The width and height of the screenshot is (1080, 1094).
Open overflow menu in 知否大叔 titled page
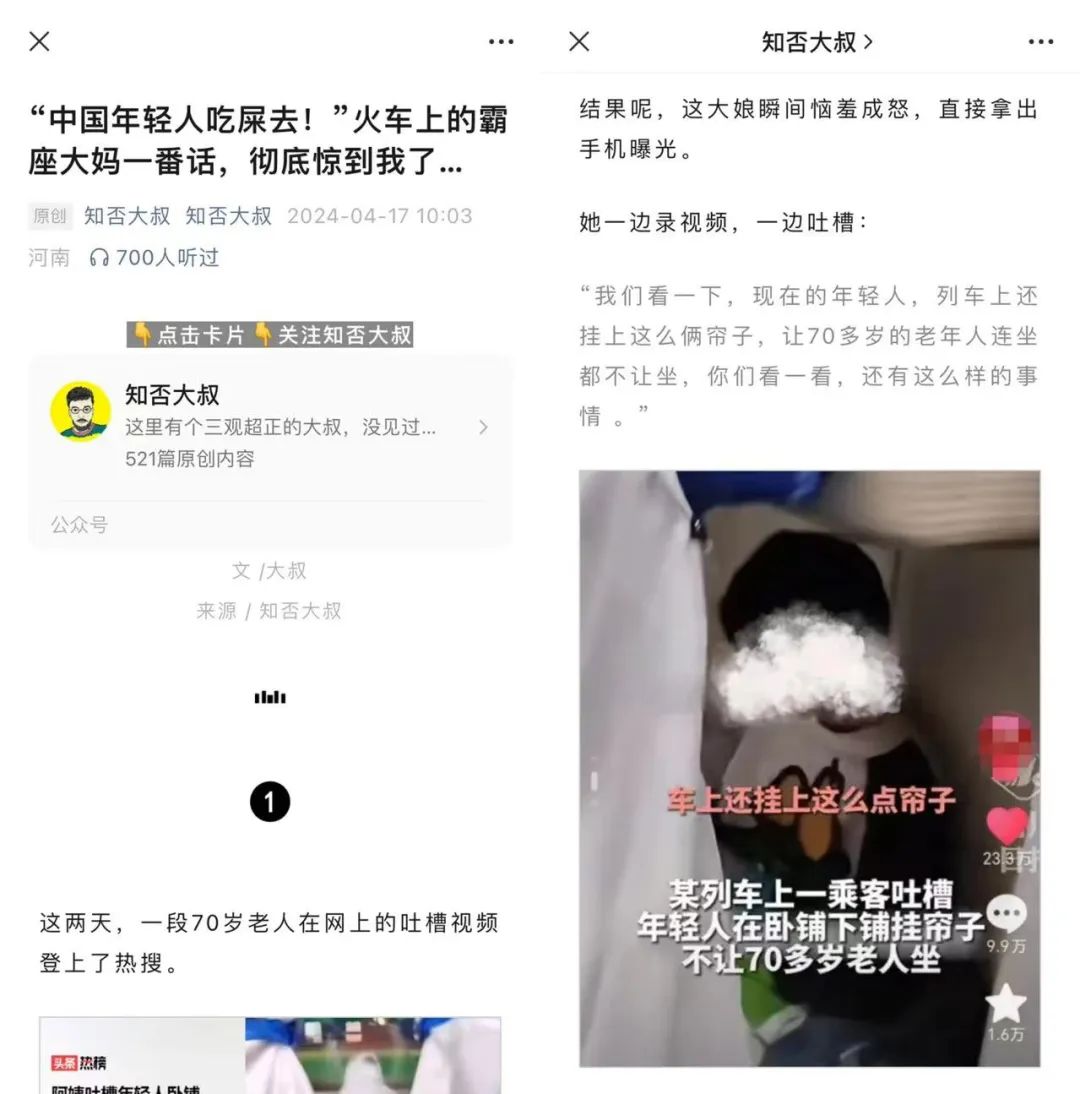coord(1041,41)
